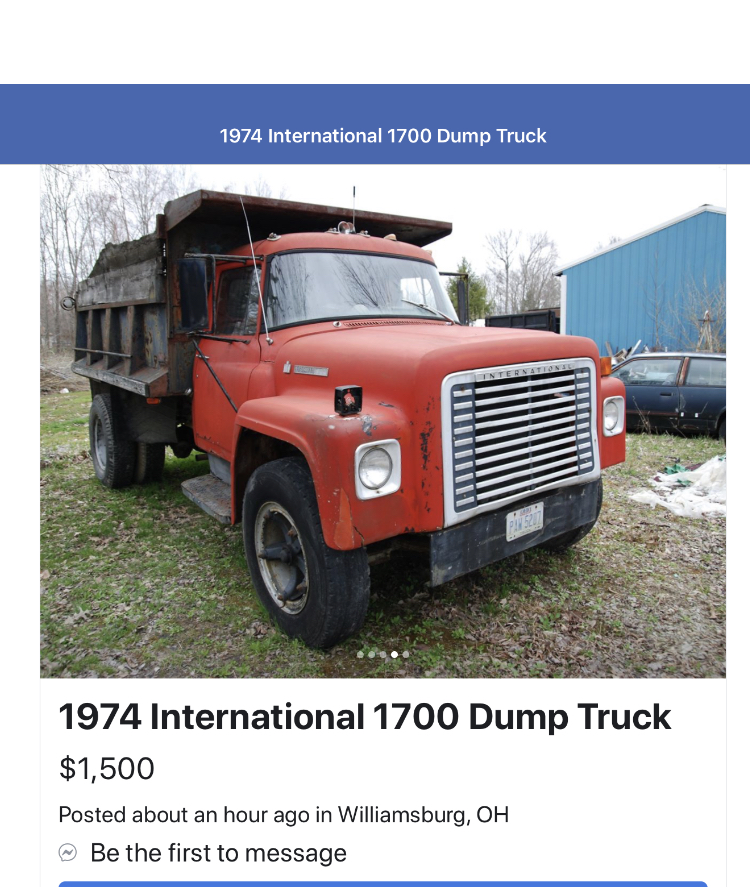Tap the photo carousel page indicator dots
750x887 pixels.
(x=383, y=654)
